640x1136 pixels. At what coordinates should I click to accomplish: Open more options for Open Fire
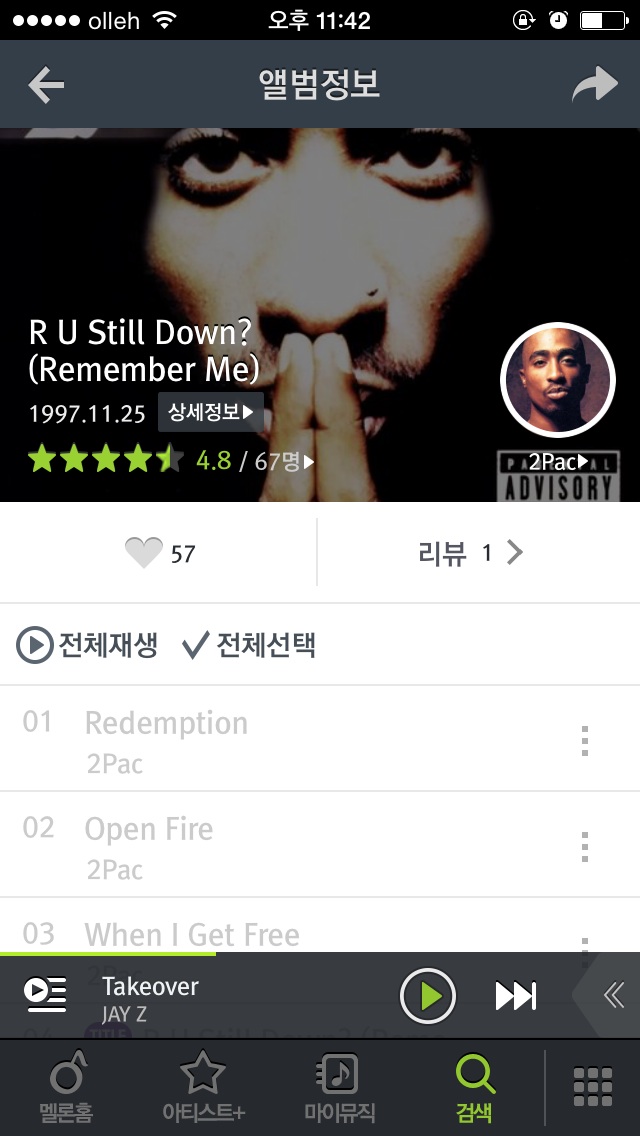tap(584, 847)
